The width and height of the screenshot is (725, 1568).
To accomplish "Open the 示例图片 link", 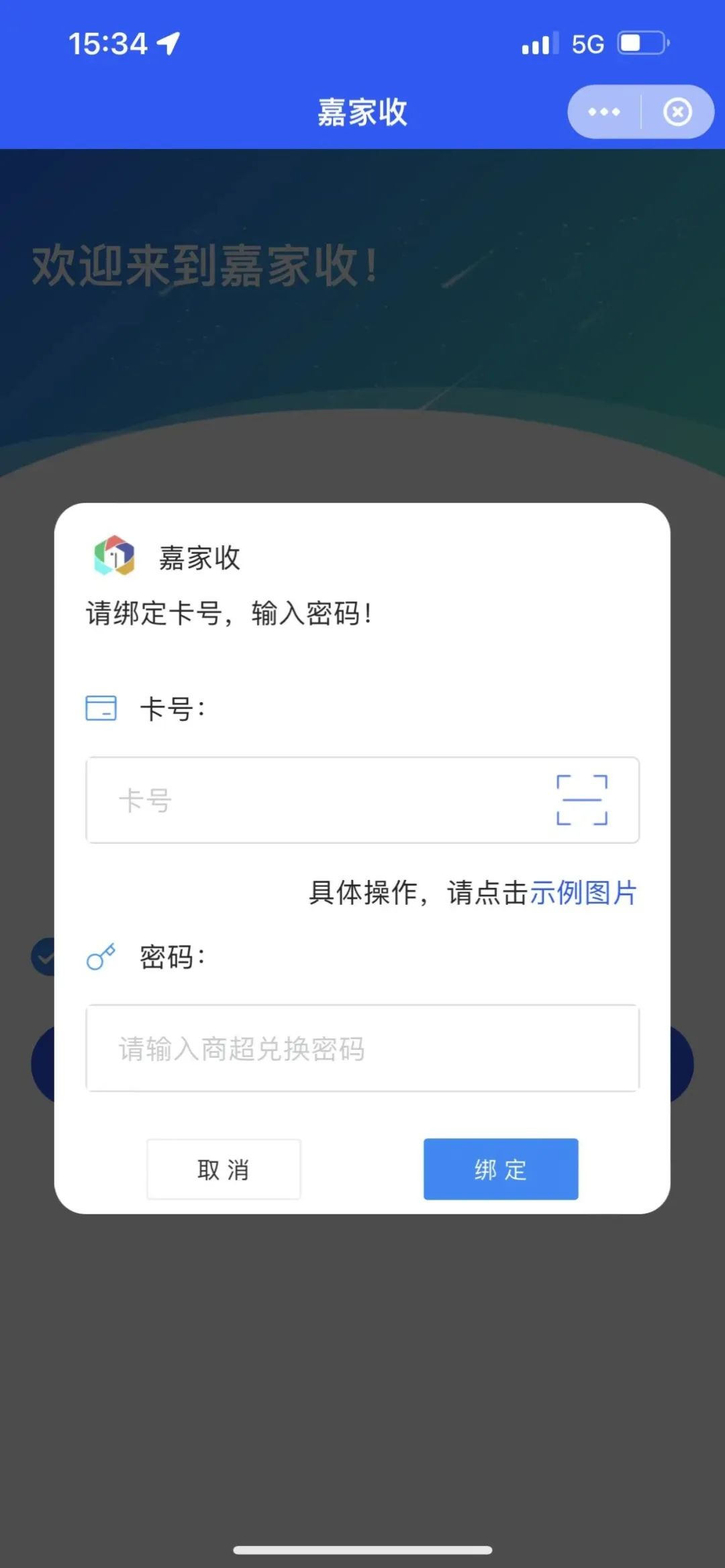I will [x=583, y=893].
